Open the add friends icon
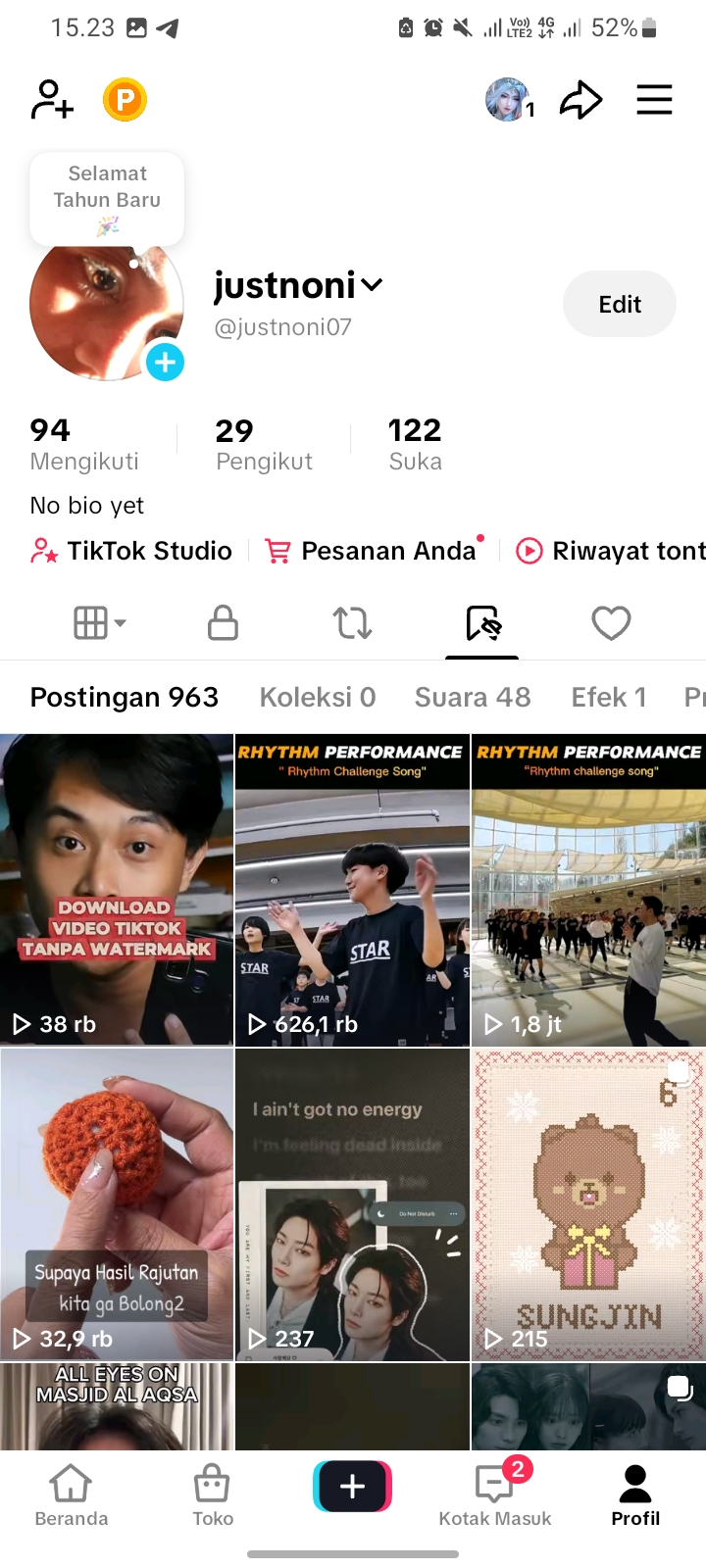The image size is (706, 1568). pos(52,100)
